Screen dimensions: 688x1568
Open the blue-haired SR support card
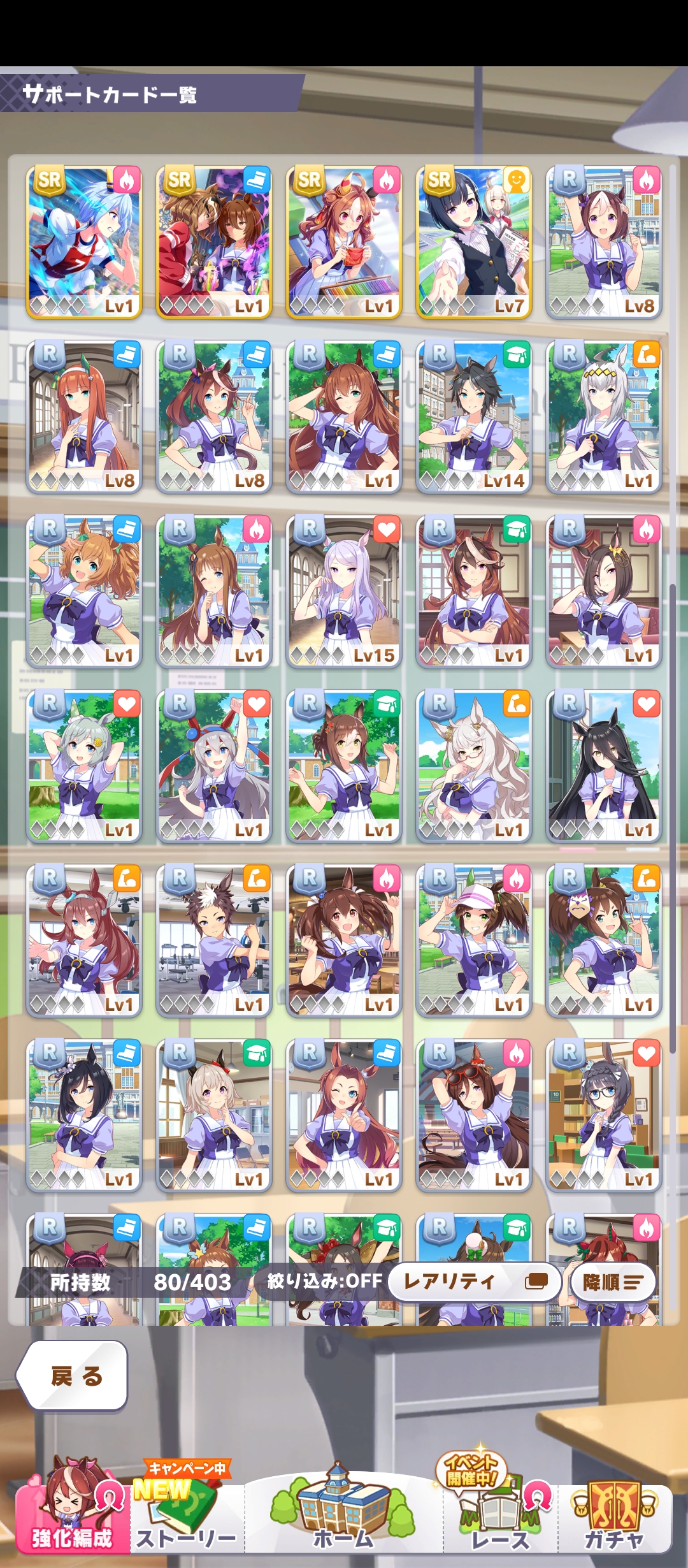click(x=83, y=242)
